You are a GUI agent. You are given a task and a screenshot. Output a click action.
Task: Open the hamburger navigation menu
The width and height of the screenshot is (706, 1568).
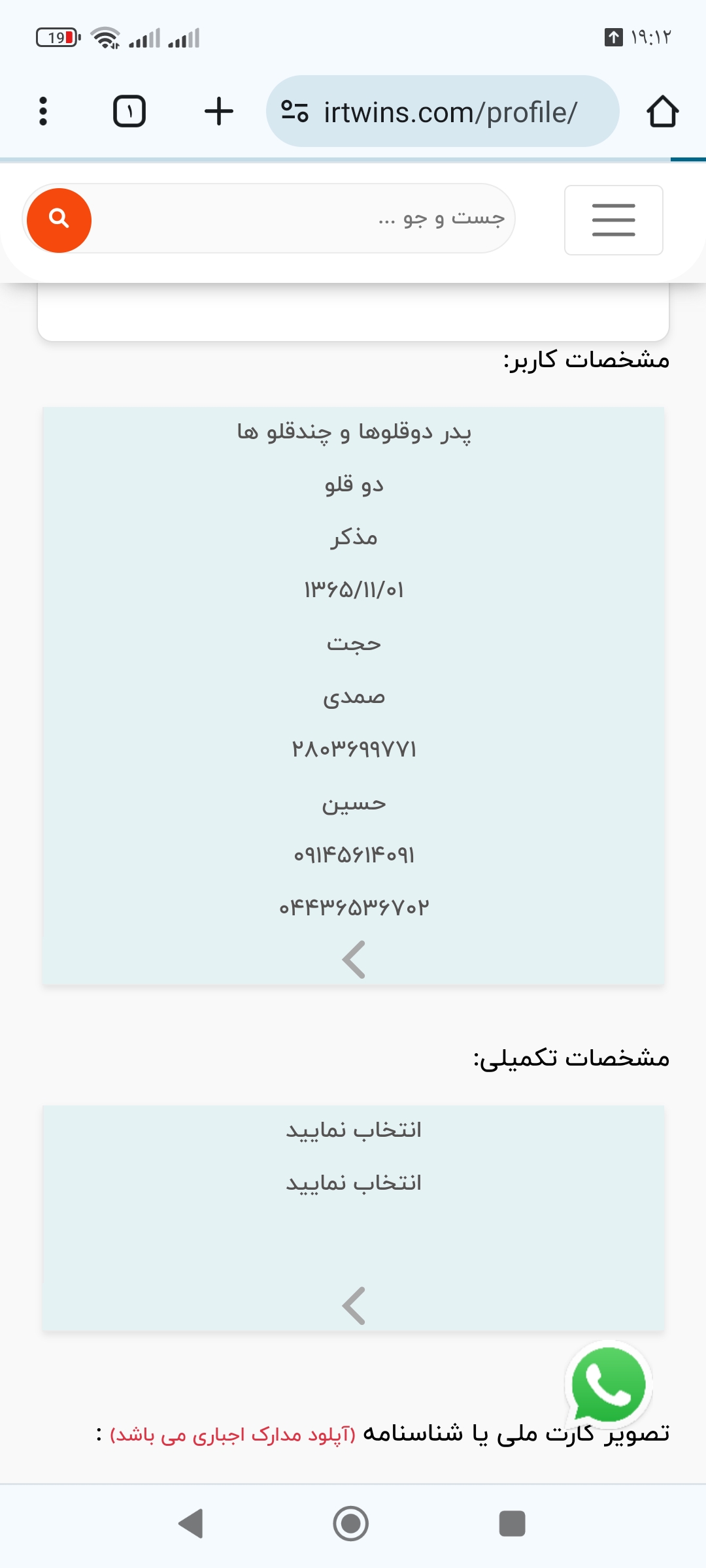coord(613,220)
